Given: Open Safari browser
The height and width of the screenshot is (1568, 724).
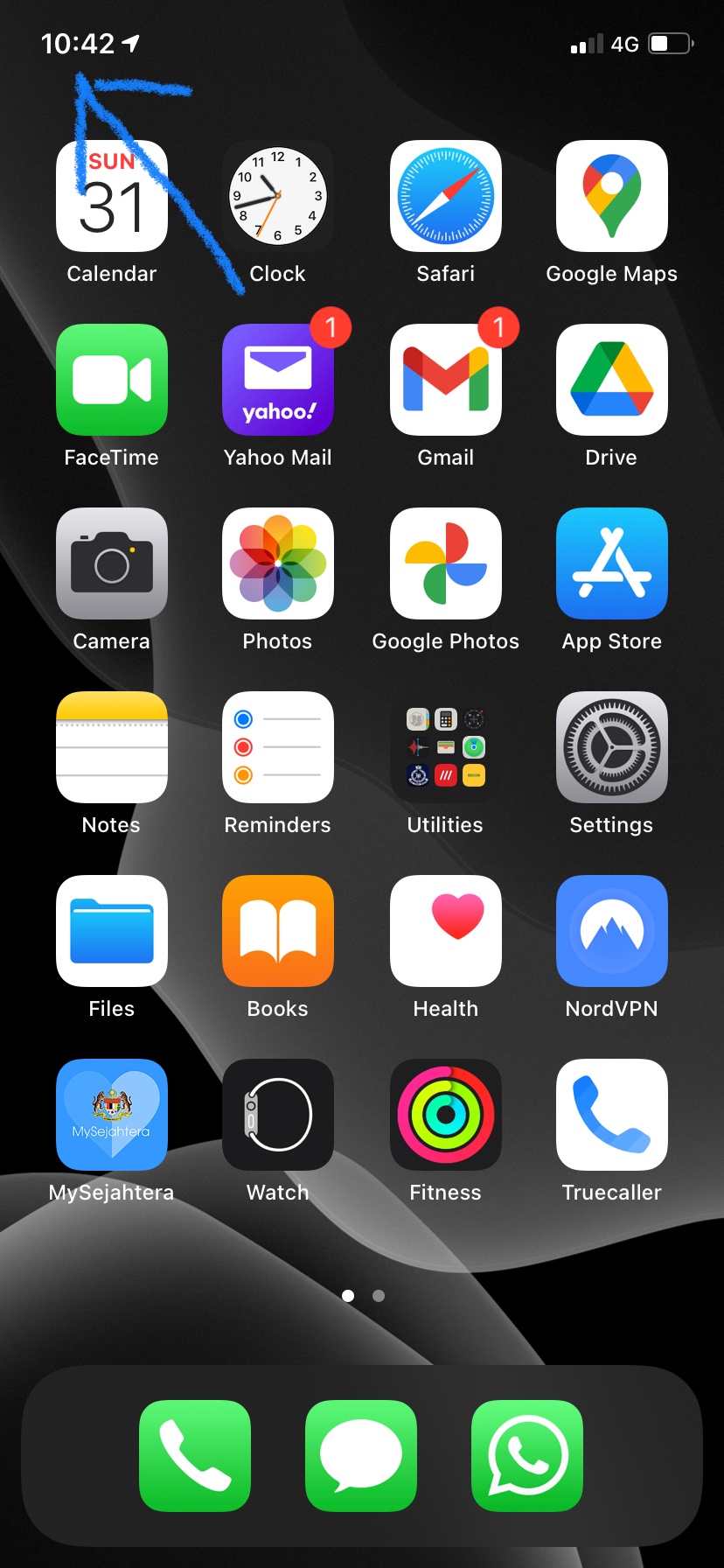Looking at the screenshot, I should click(445, 197).
